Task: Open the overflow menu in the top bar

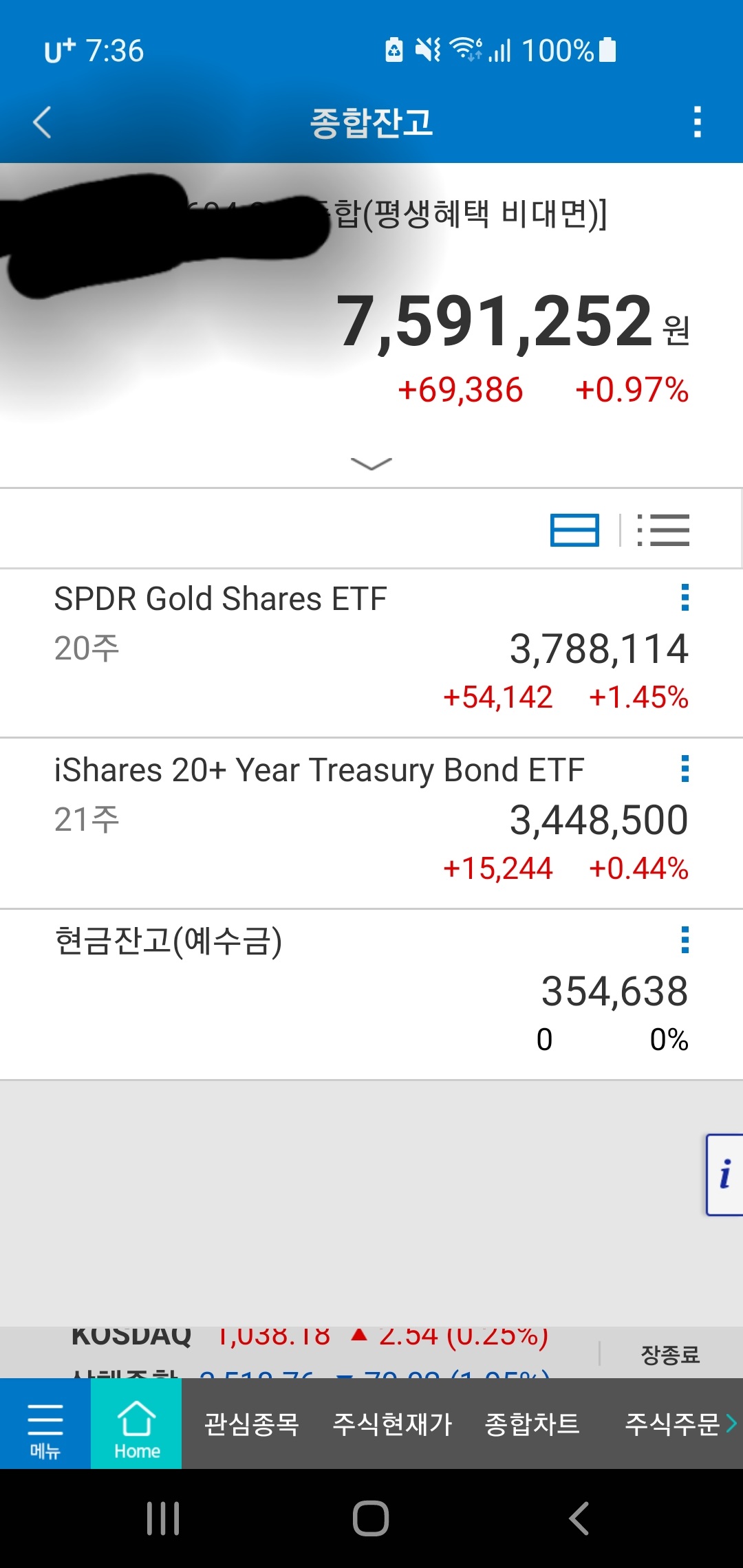Action: (x=697, y=122)
